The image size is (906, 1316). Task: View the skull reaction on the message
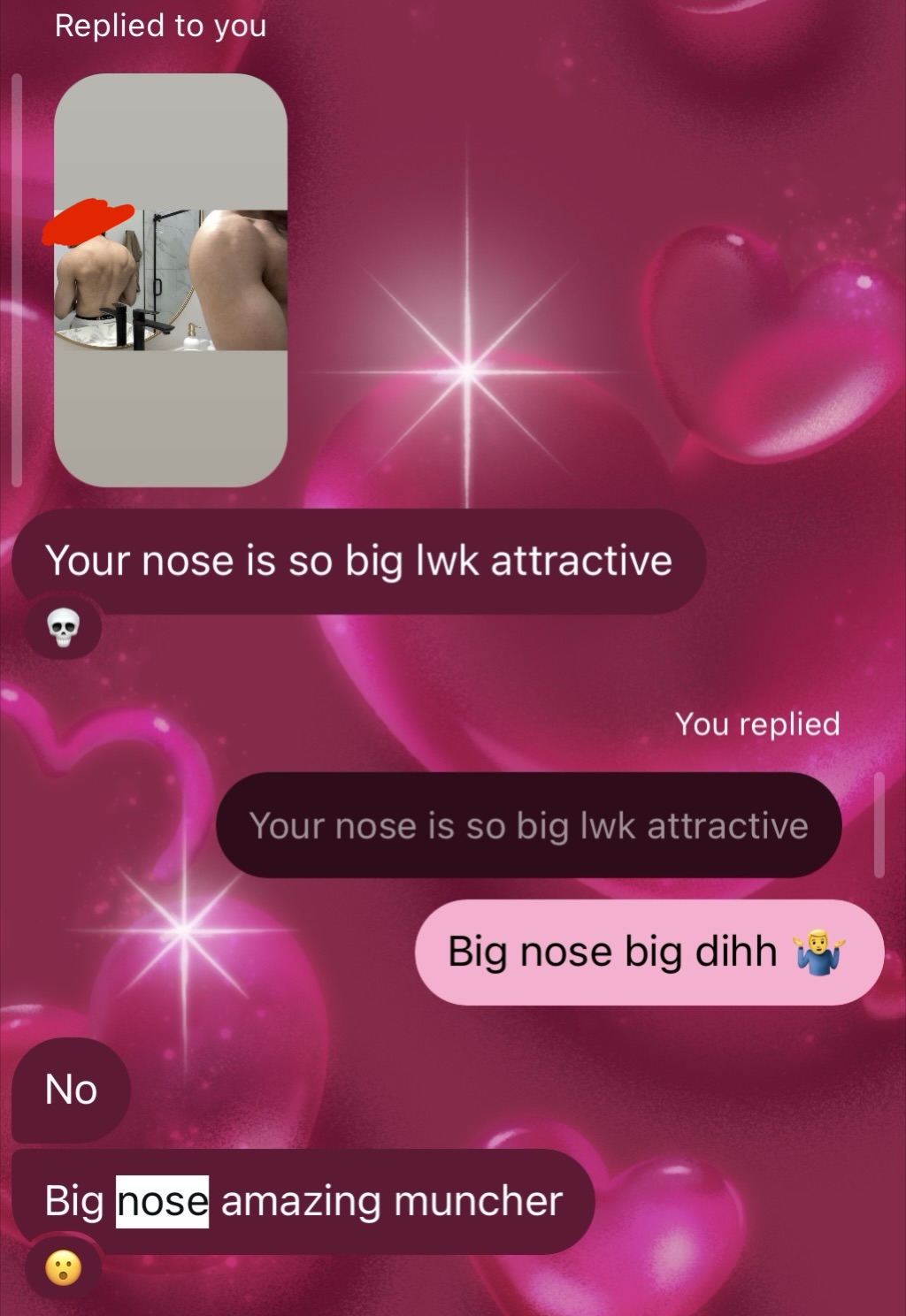(63, 628)
